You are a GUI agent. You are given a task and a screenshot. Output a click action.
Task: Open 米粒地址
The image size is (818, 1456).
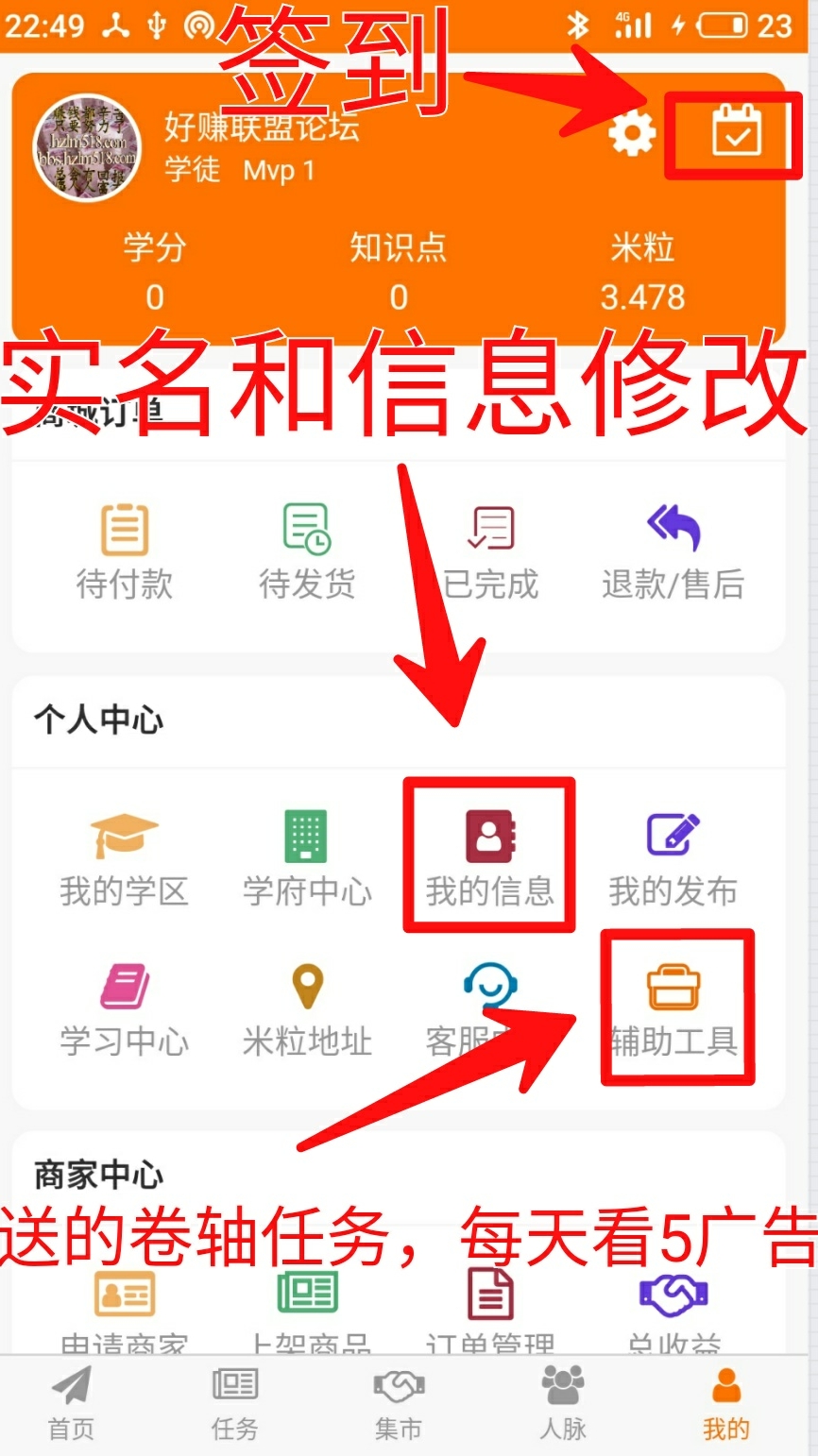(307, 1010)
